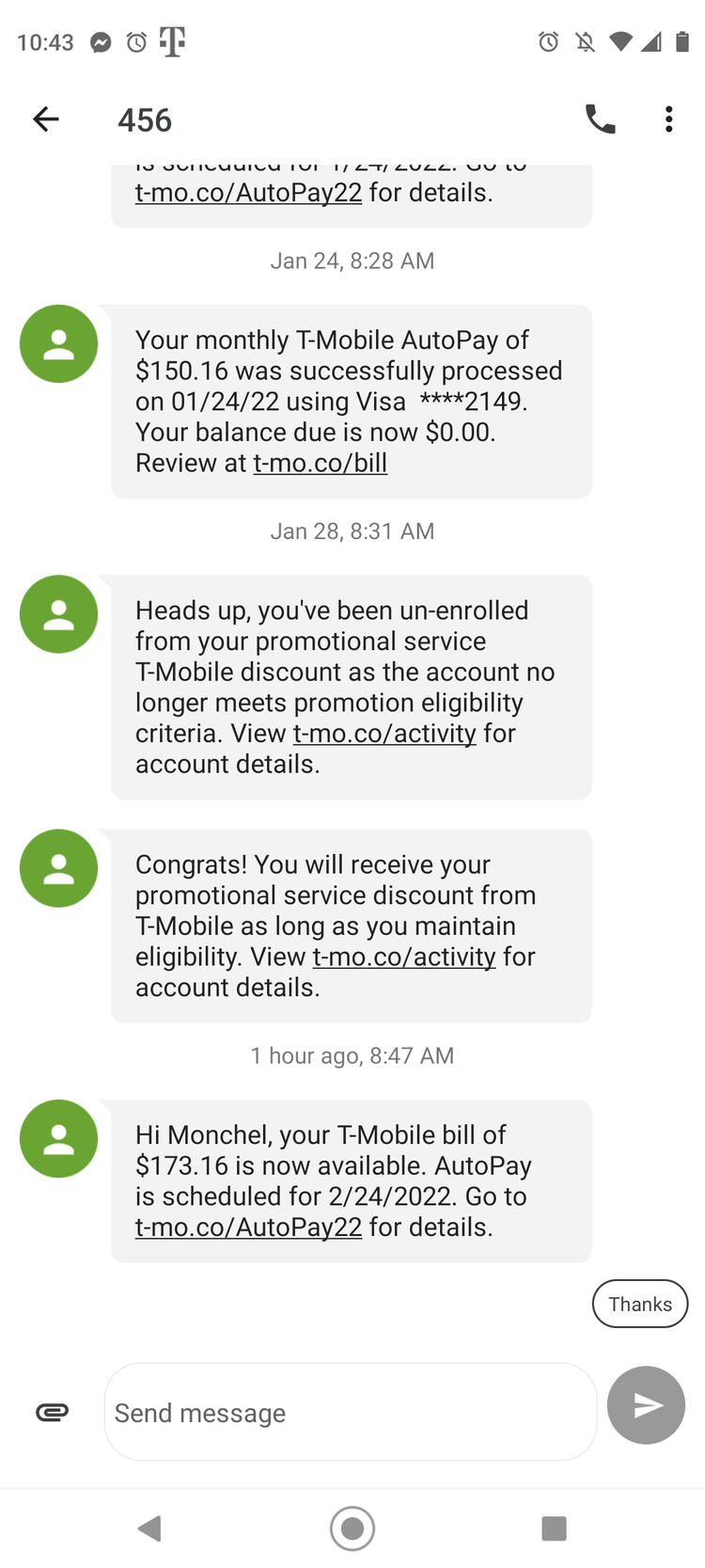Open the t-mo.co/bill link
Image resolution: width=705 pixels, height=1568 pixels.
tap(320, 463)
